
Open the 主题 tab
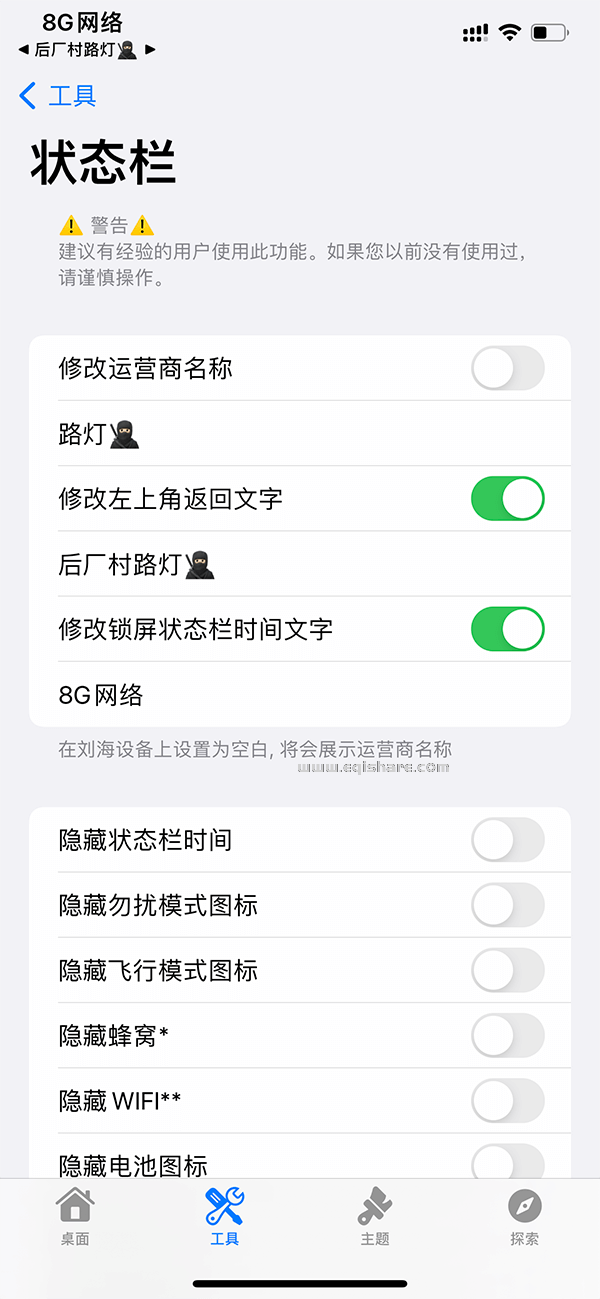[375, 1217]
